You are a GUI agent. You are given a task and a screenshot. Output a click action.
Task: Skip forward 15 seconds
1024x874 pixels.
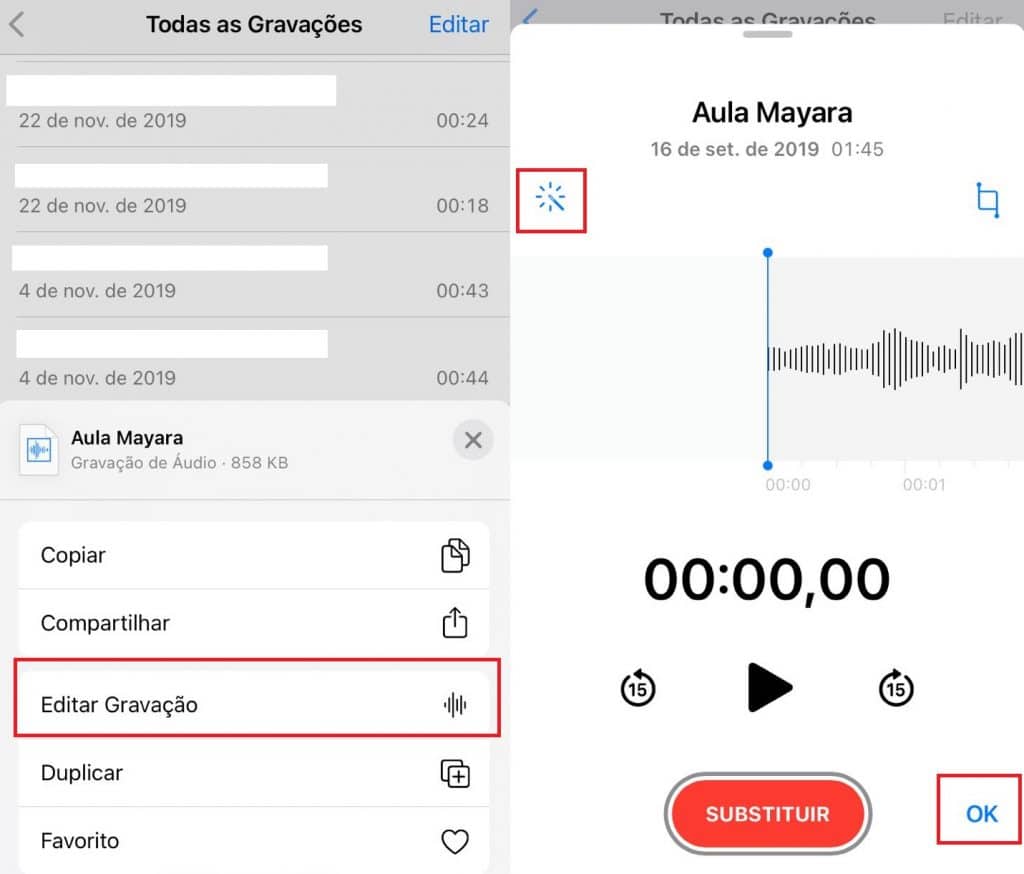[x=896, y=688]
